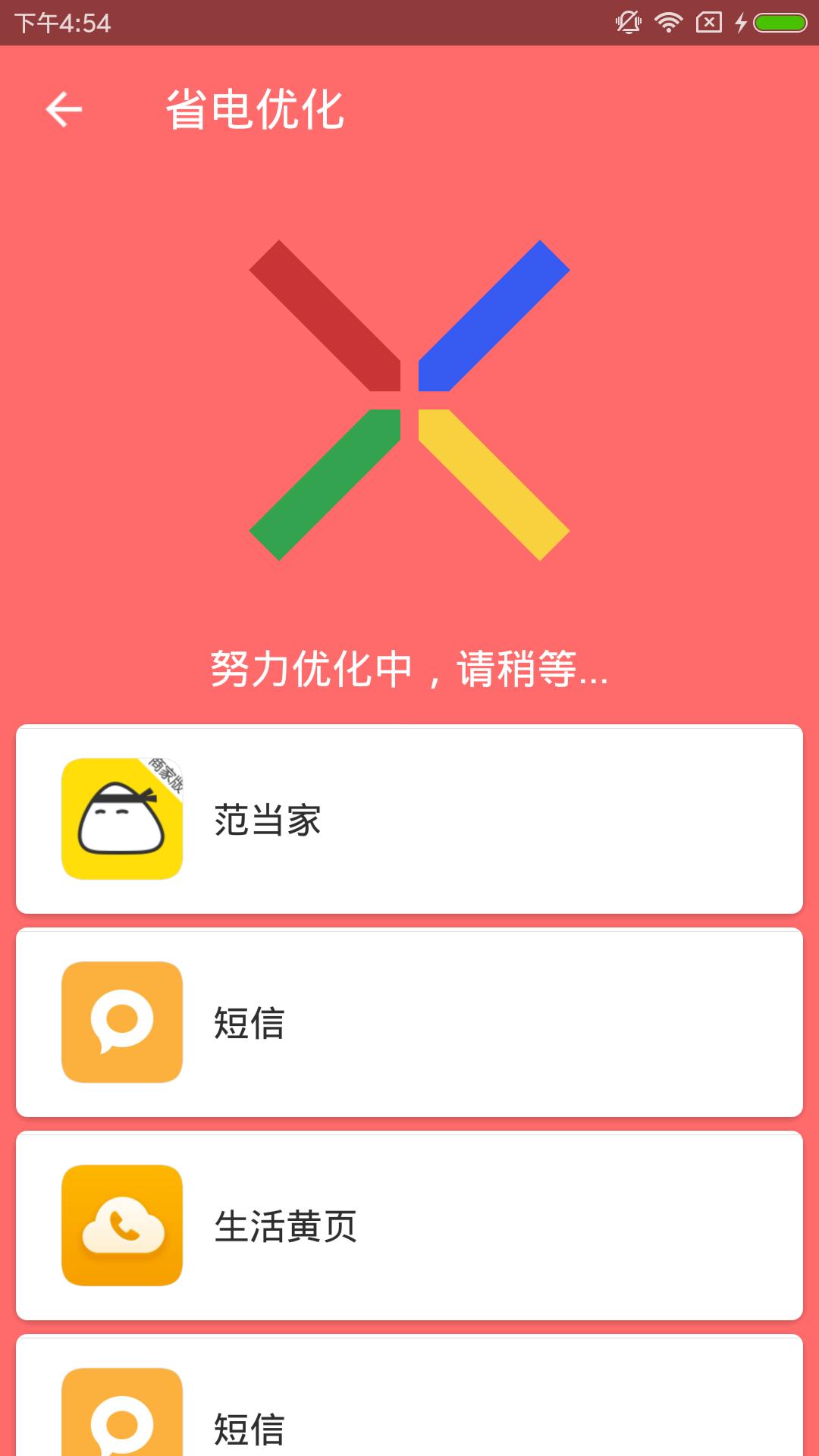Select the 短信 list entry
Image resolution: width=819 pixels, height=1456 pixels.
[x=409, y=1022]
